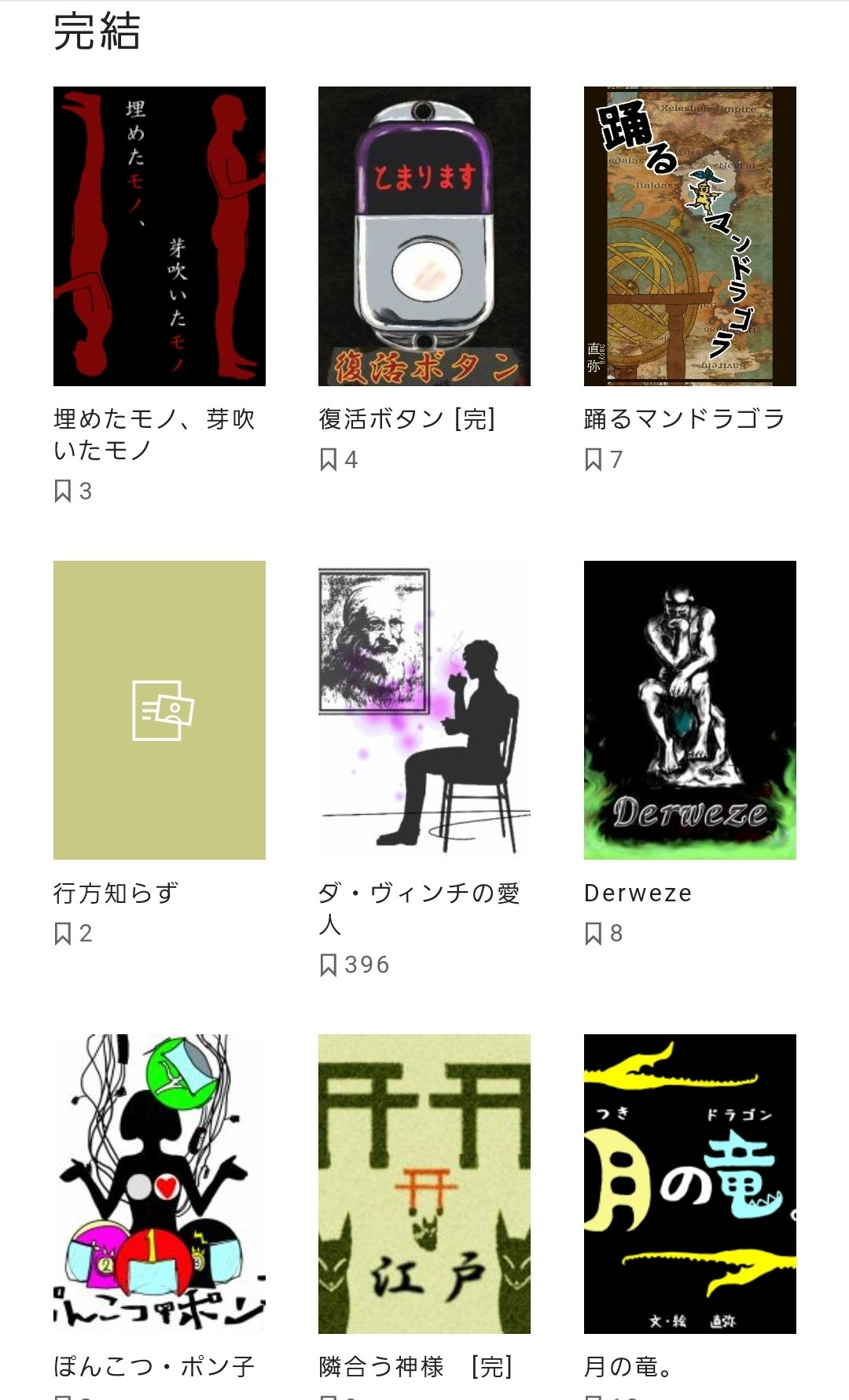This screenshot has height=1400, width=849.
Task: View the 月の竜。 book
Action: tap(689, 1183)
